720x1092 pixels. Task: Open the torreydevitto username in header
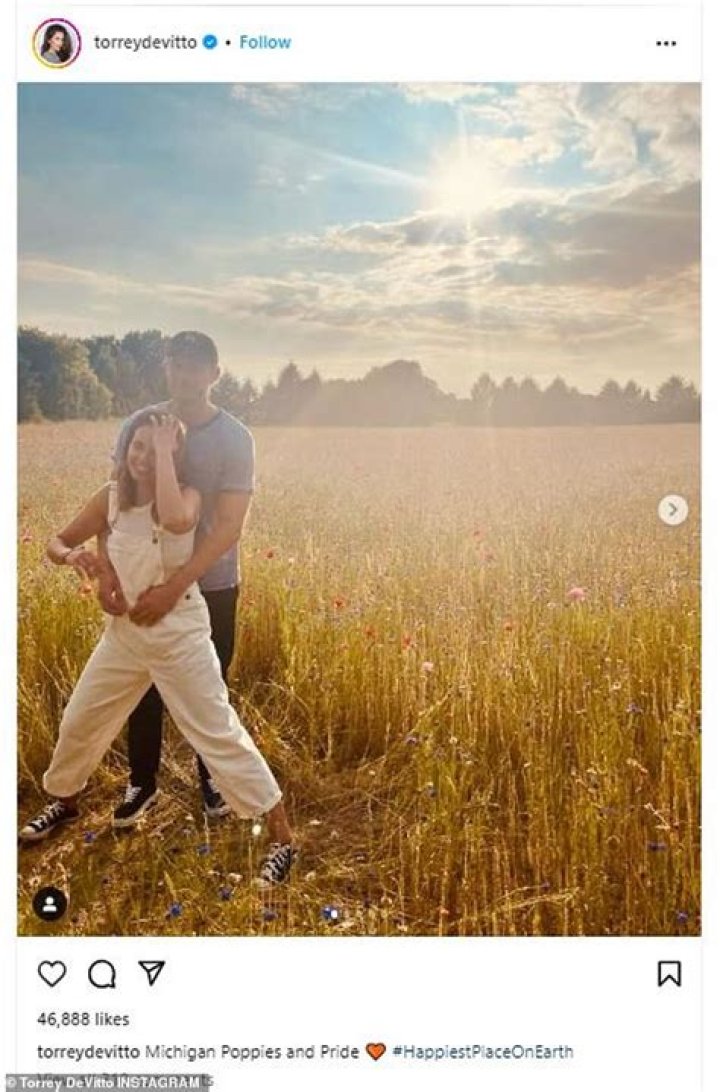(145, 42)
